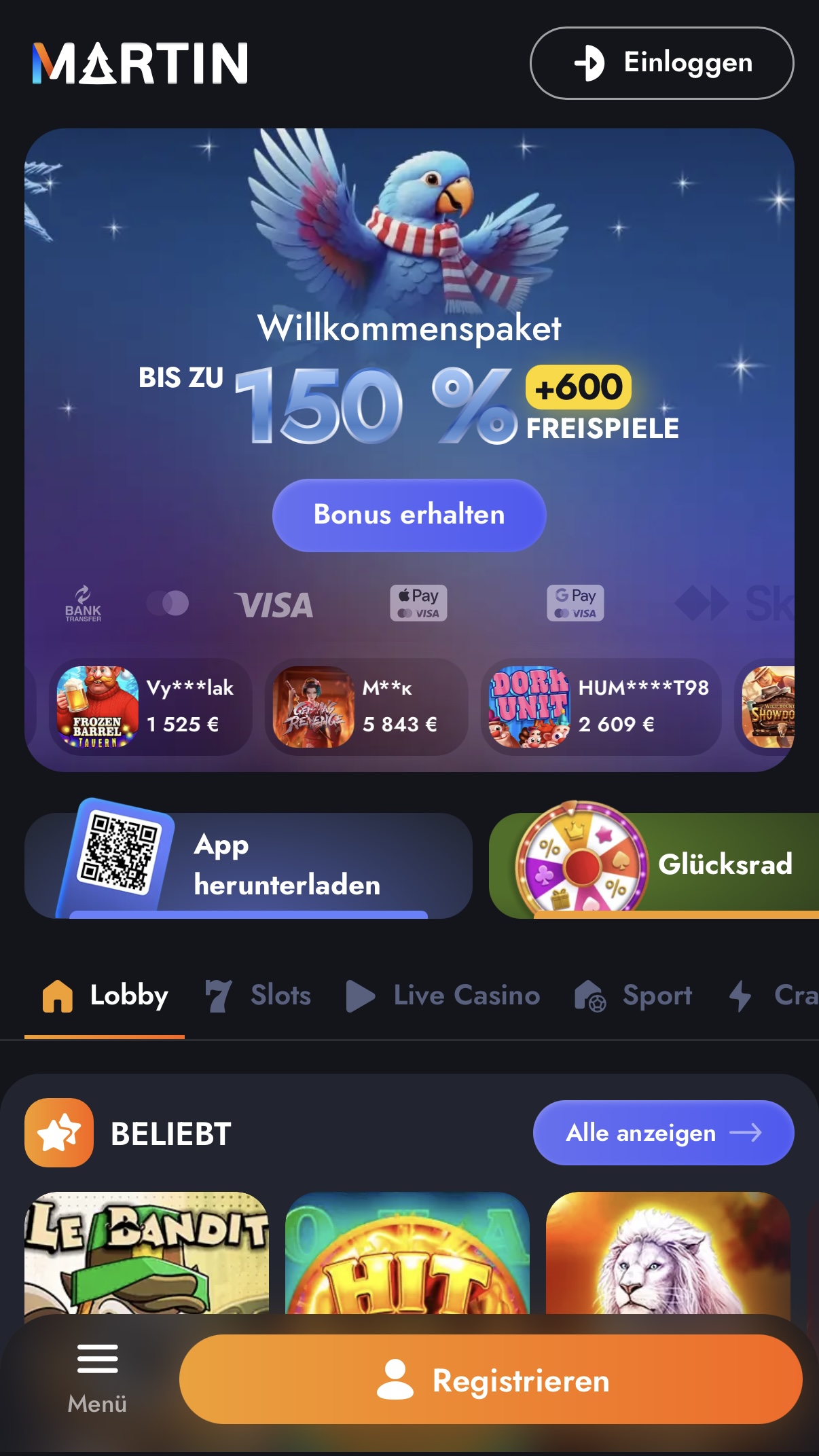This screenshot has height=1456, width=819.
Task: Tap the orange Registrieren button
Action: coord(490,1379)
